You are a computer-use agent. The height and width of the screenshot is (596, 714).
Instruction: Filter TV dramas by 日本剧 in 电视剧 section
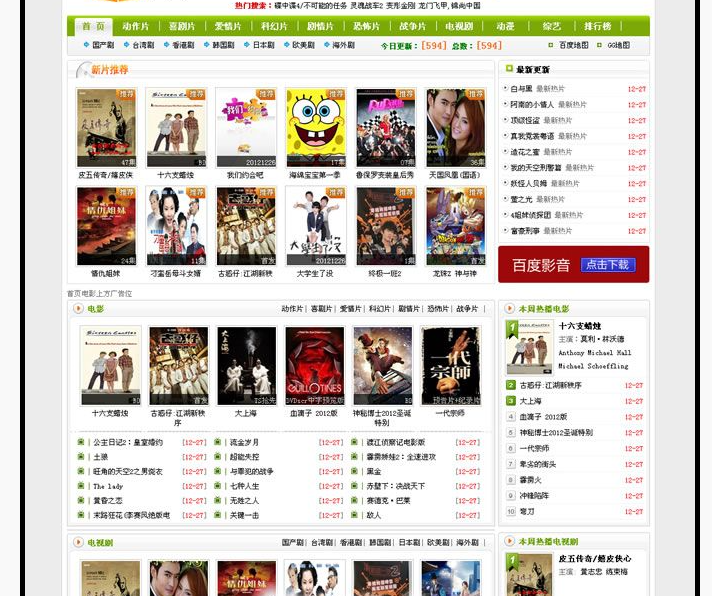(408, 542)
